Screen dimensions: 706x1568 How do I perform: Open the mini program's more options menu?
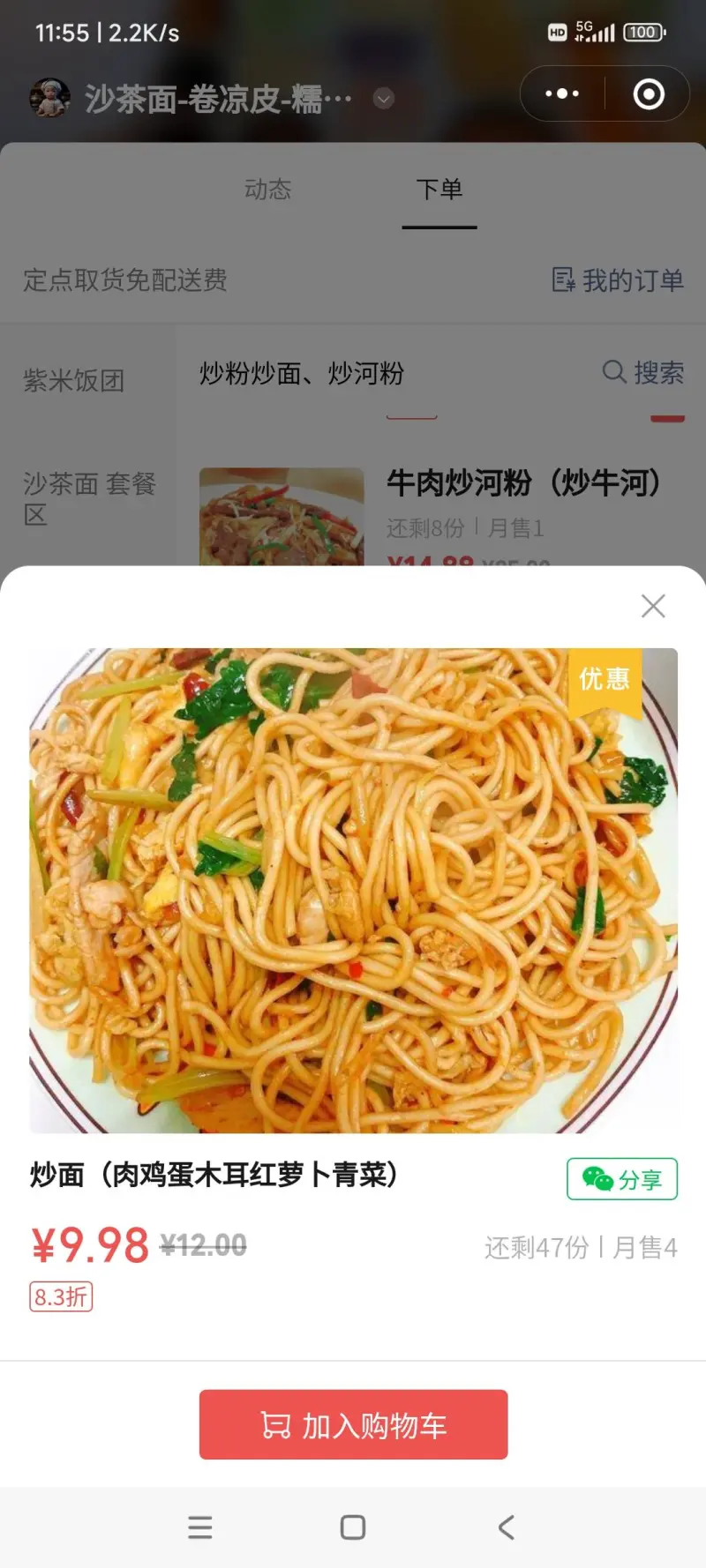[562, 93]
